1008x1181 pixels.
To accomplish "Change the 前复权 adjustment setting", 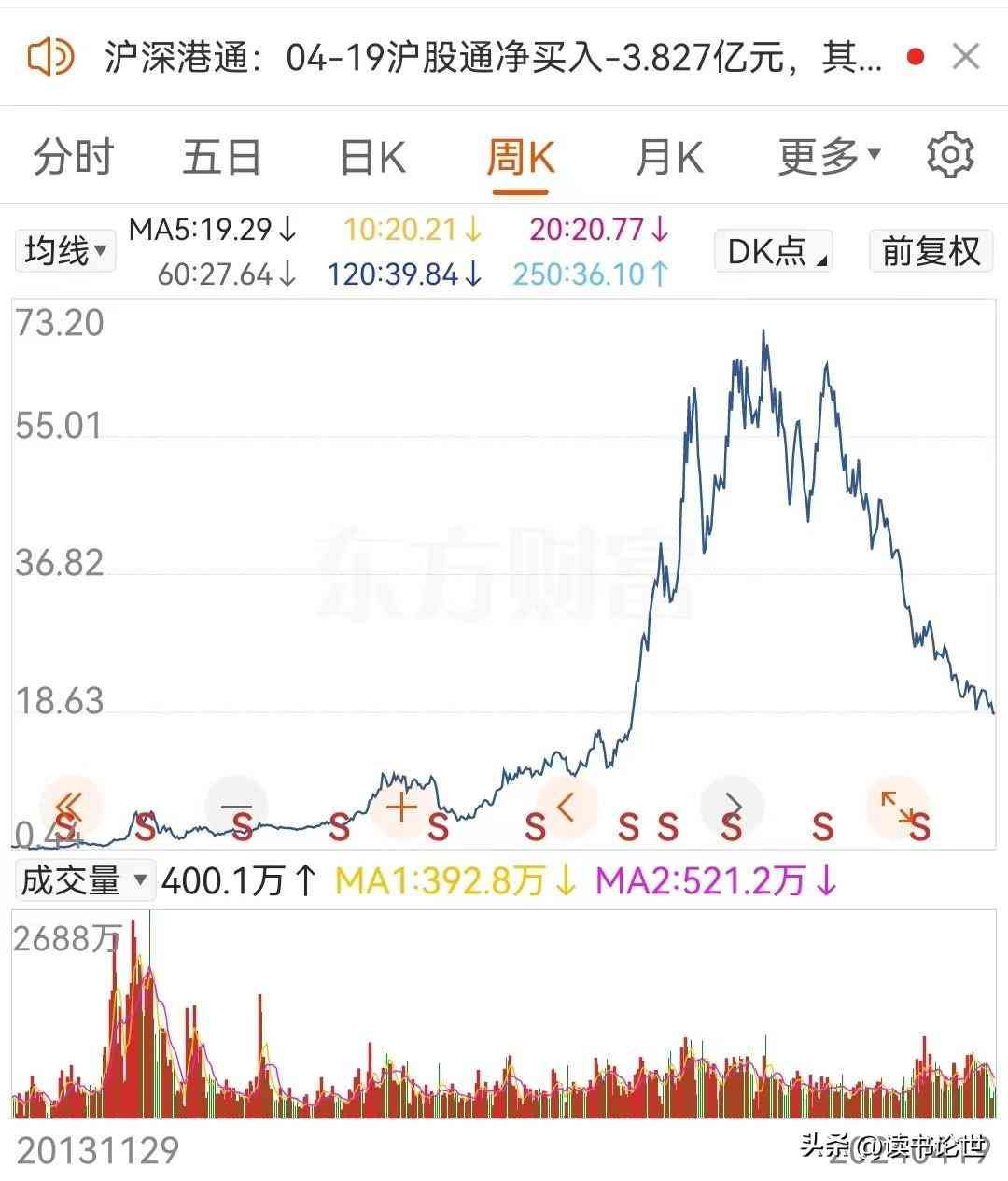I will (x=931, y=251).
